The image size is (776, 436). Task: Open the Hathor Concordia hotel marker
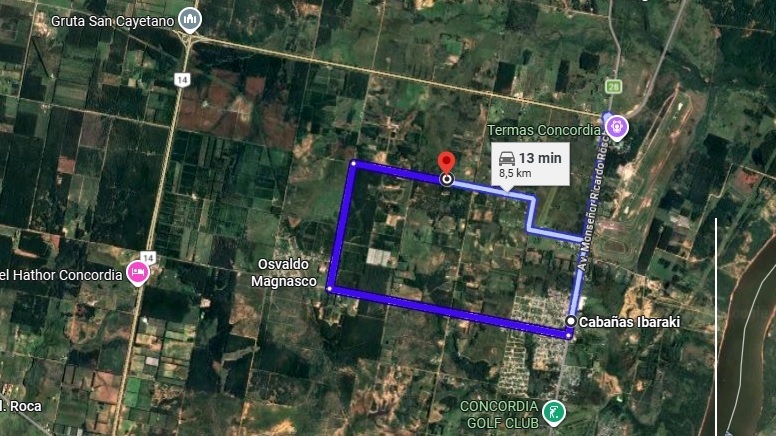click(139, 272)
